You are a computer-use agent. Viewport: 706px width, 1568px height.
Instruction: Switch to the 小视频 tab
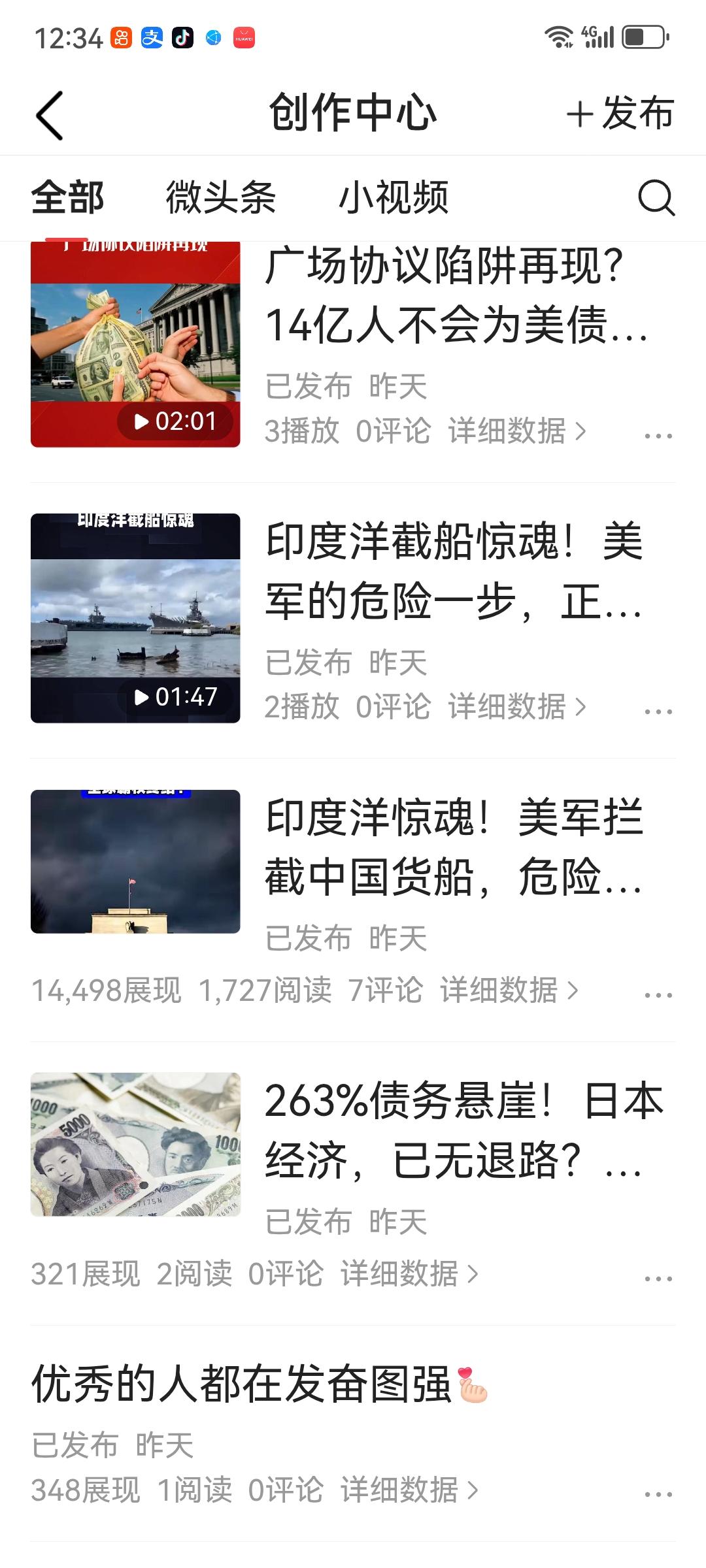(394, 197)
